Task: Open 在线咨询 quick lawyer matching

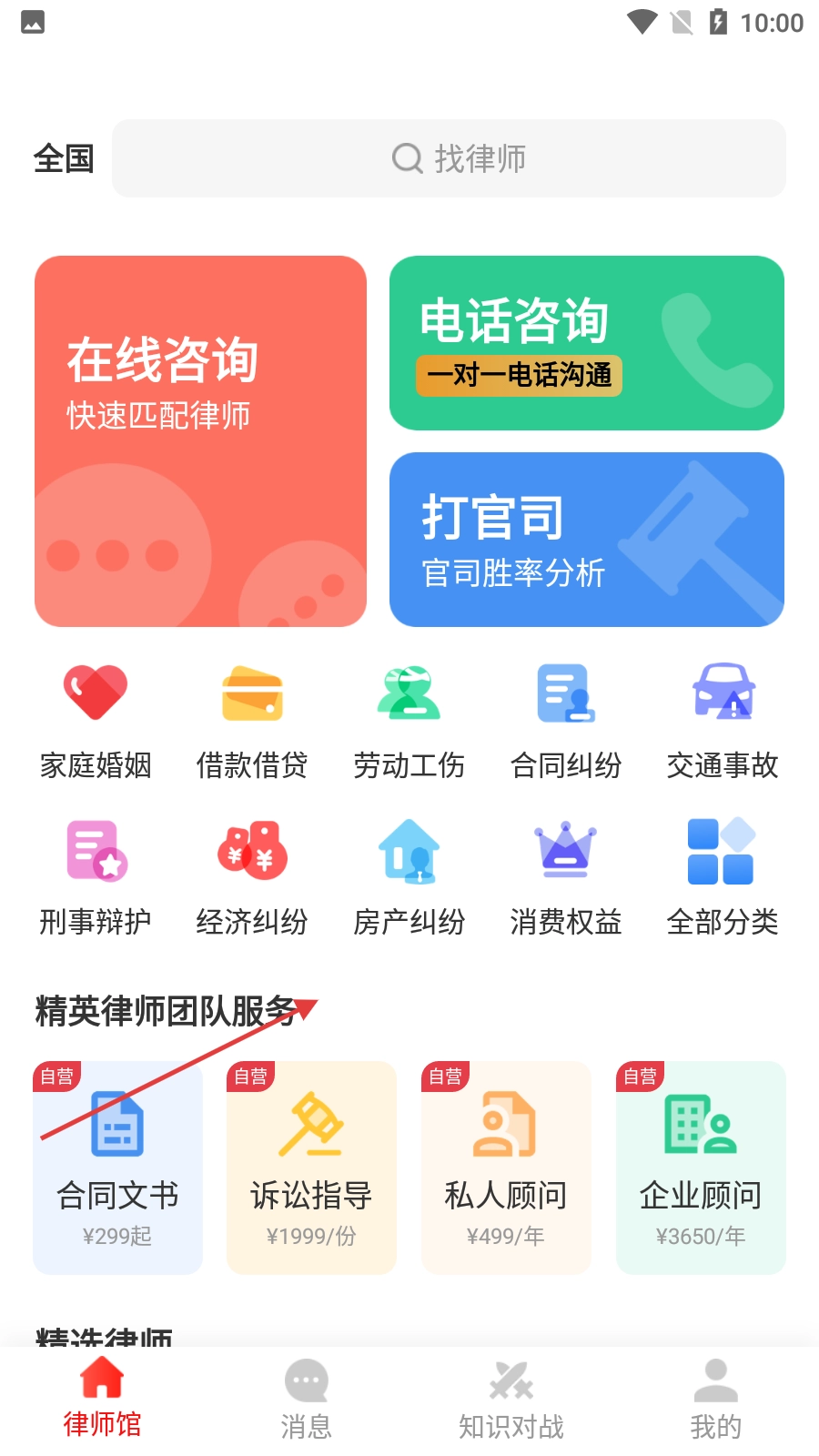Action: point(200,440)
